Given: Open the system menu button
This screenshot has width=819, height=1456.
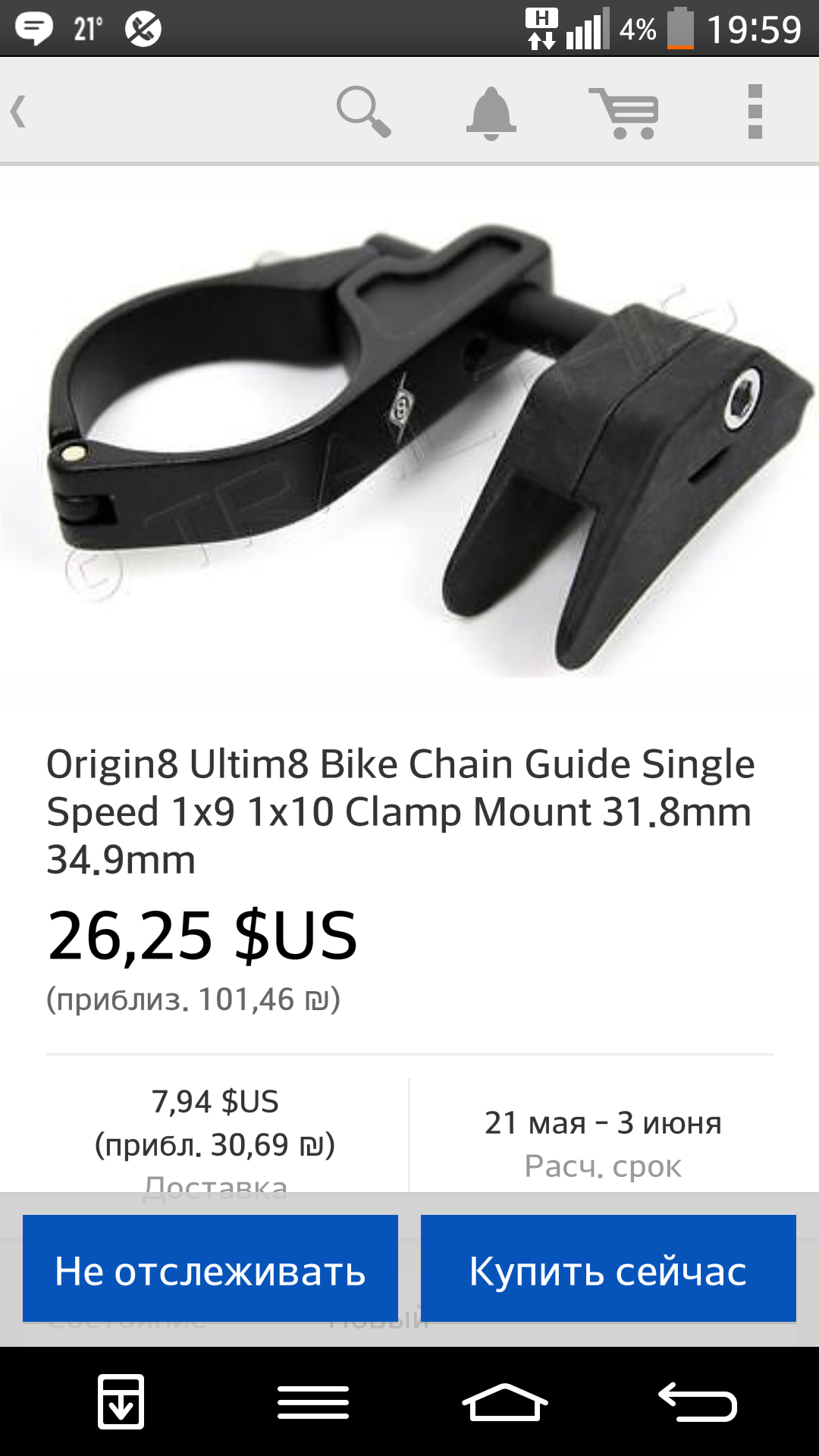Looking at the screenshot, I should pyautogui.click(x=313, y=1402).
